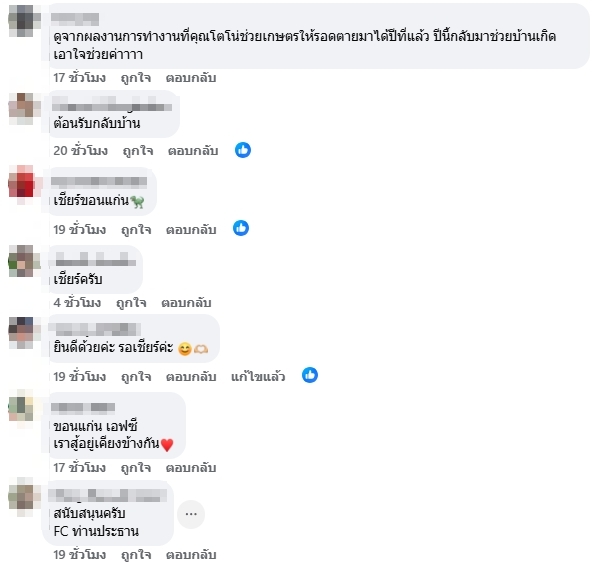View edit history via 'แก้ไขแล้ว'
The width and height of the screenshot is (600, 565).
pos(258,376)
